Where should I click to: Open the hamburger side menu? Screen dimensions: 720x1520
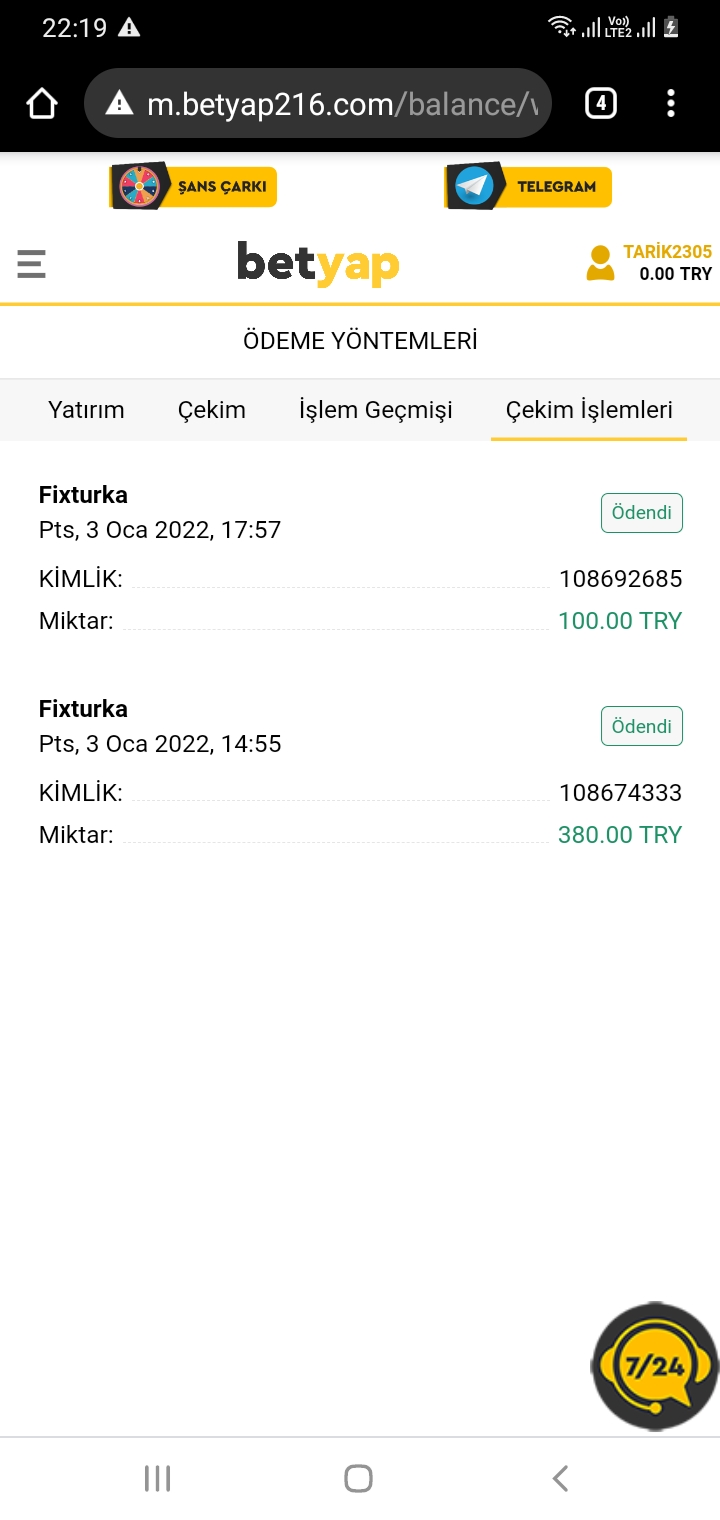coord(32,264)
